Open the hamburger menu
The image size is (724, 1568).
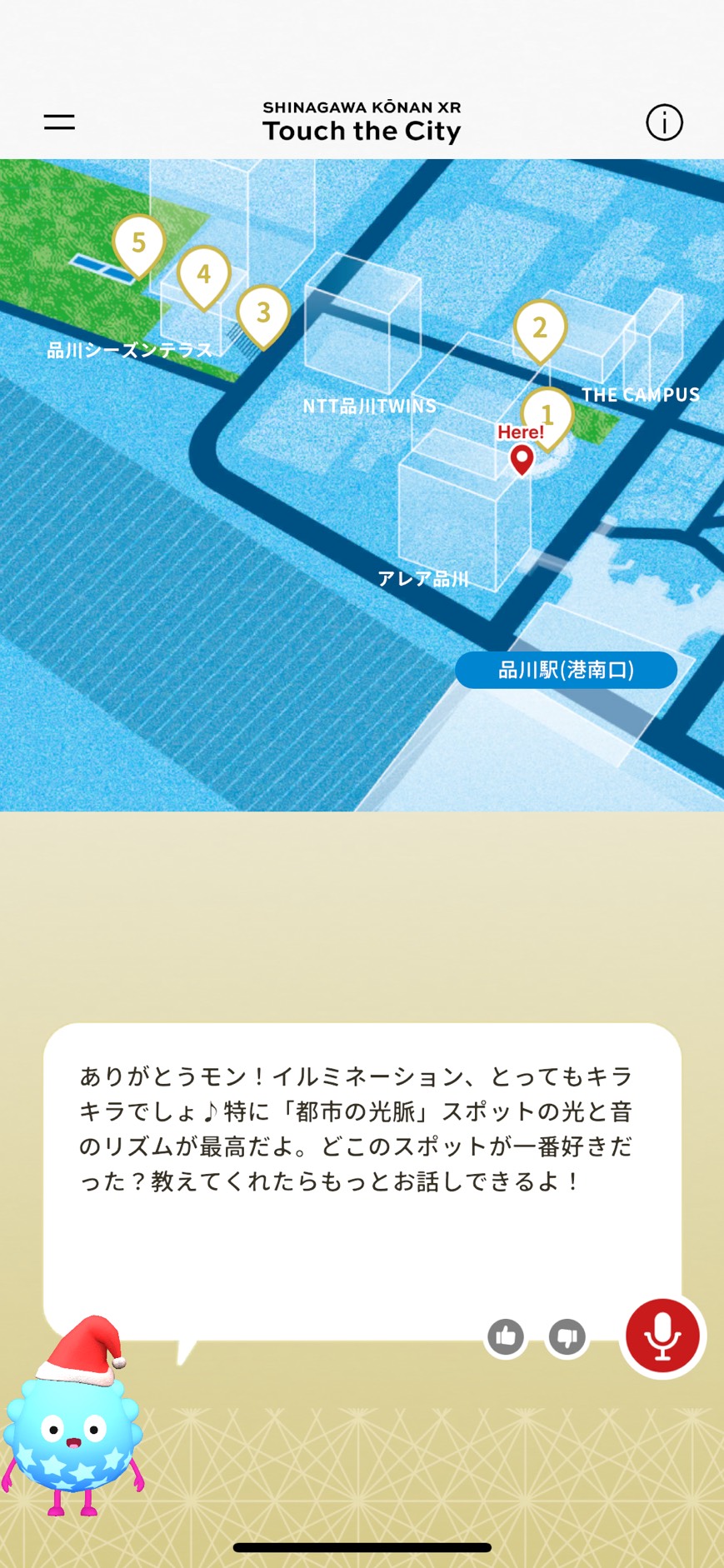point(59,122)
